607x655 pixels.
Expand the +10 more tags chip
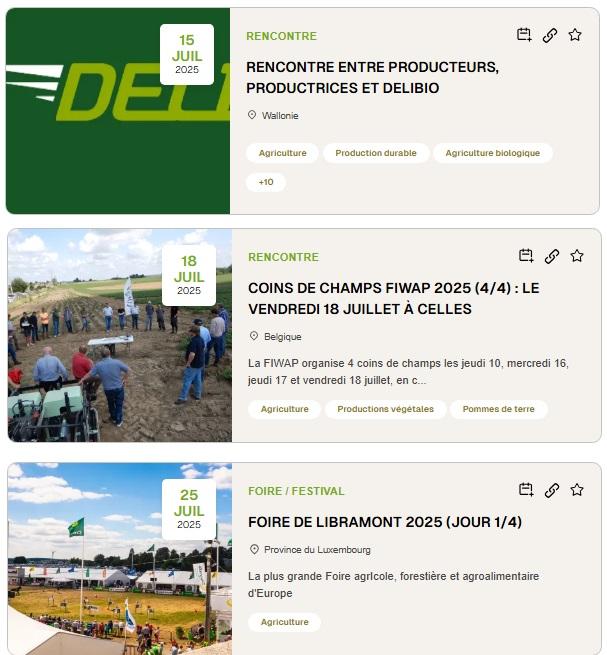point(266,182)
